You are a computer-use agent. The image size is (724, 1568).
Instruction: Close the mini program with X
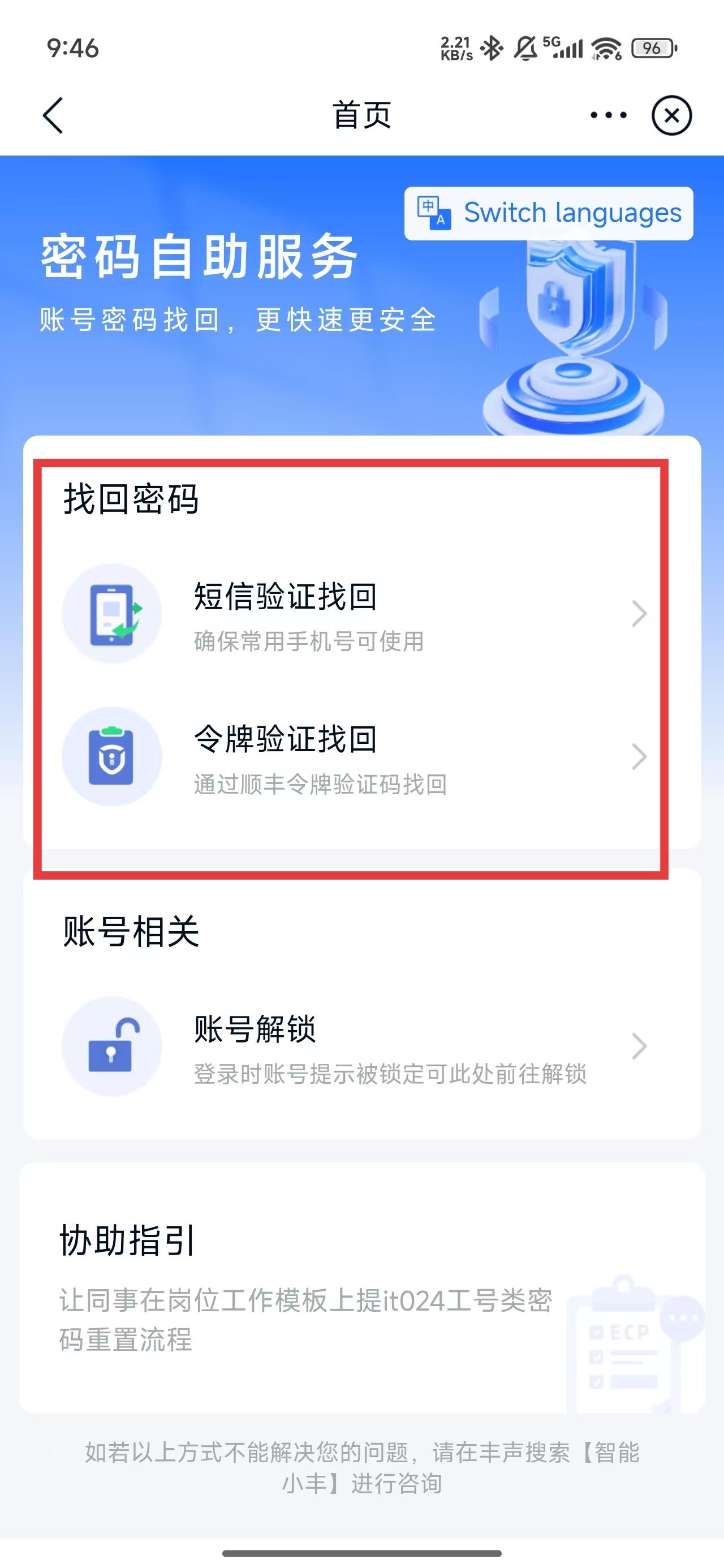point(671,115)
